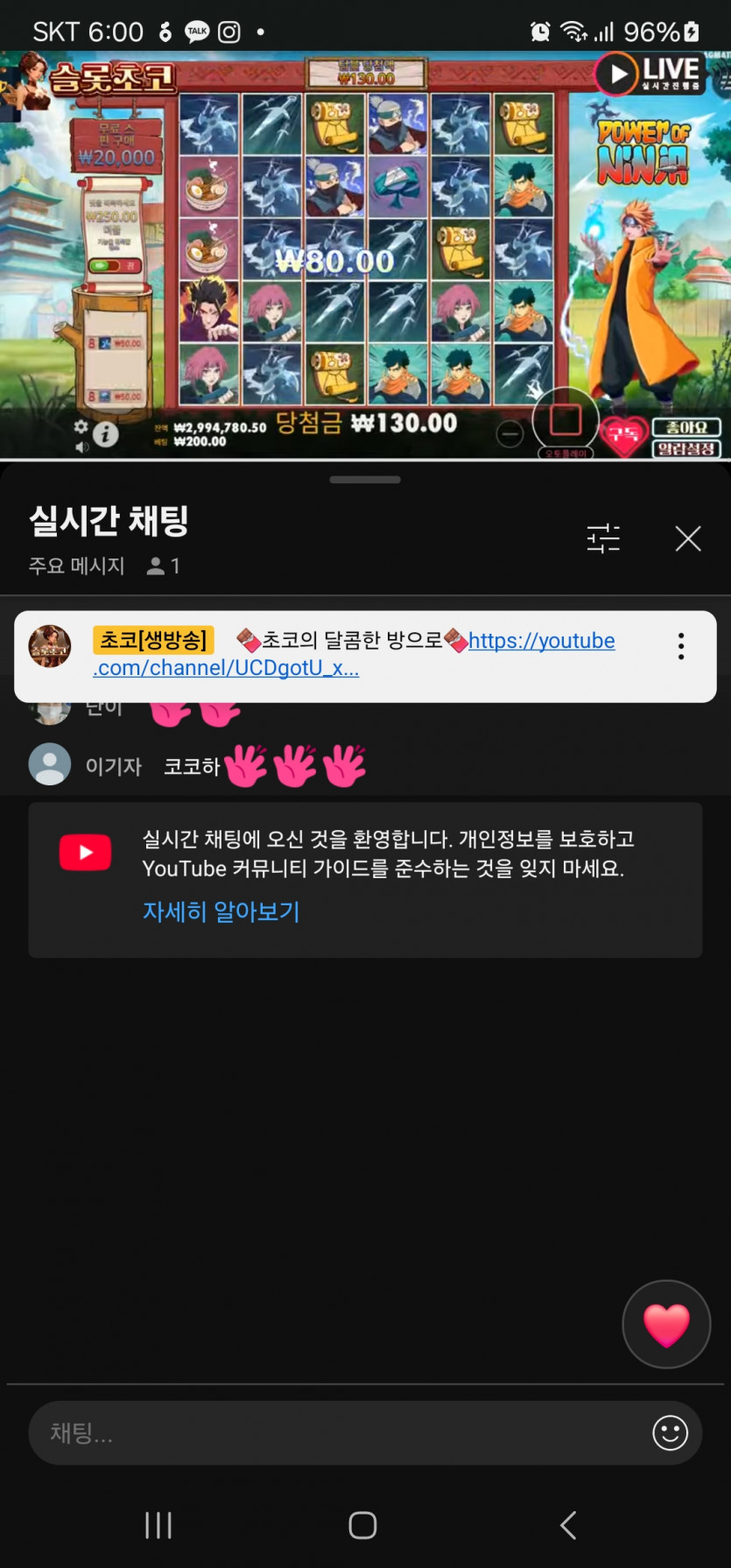Tap the live video player
This screenshot has width=731, height=1568.
[x=365, y=254]
